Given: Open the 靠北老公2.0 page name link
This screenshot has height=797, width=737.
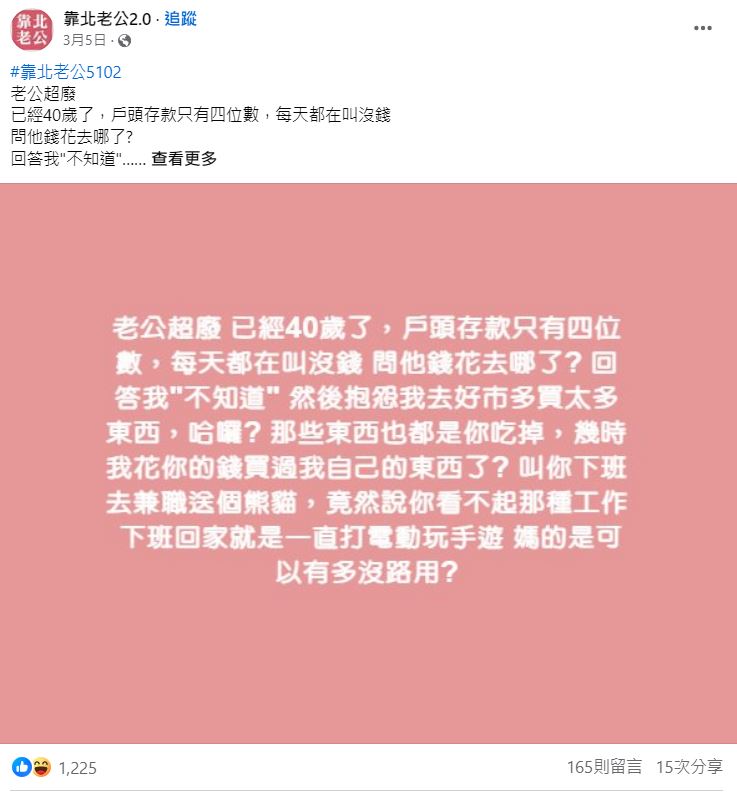Looking at the screenshot, I should pos(105,20).
